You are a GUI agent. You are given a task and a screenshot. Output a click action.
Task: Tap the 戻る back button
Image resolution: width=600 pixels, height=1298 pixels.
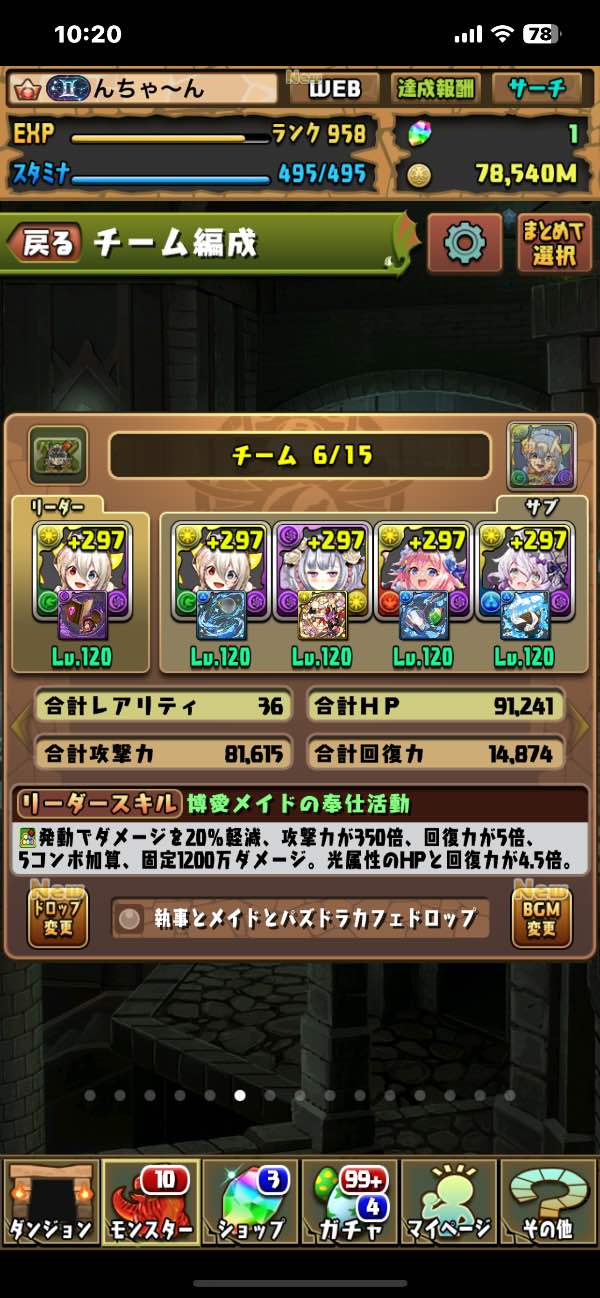coord(44,242)
